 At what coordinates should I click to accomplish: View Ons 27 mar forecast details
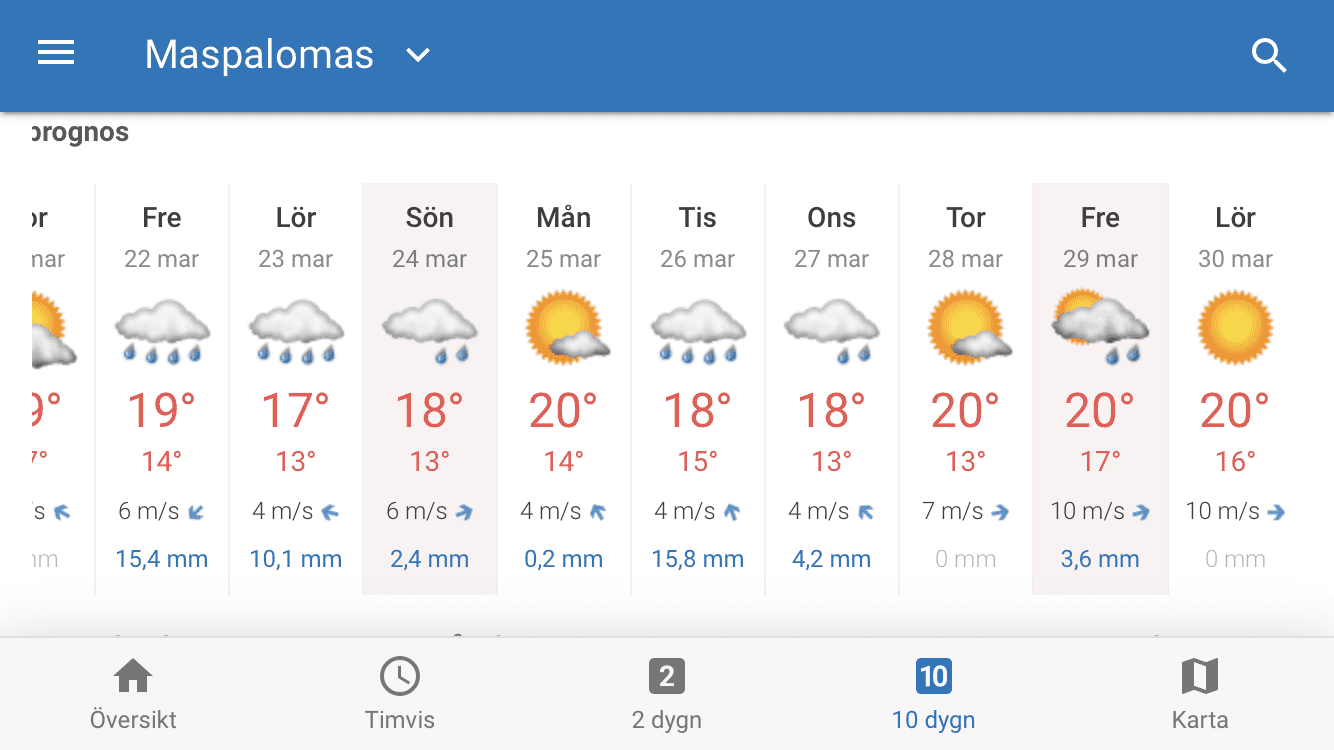tap(832, 389)
